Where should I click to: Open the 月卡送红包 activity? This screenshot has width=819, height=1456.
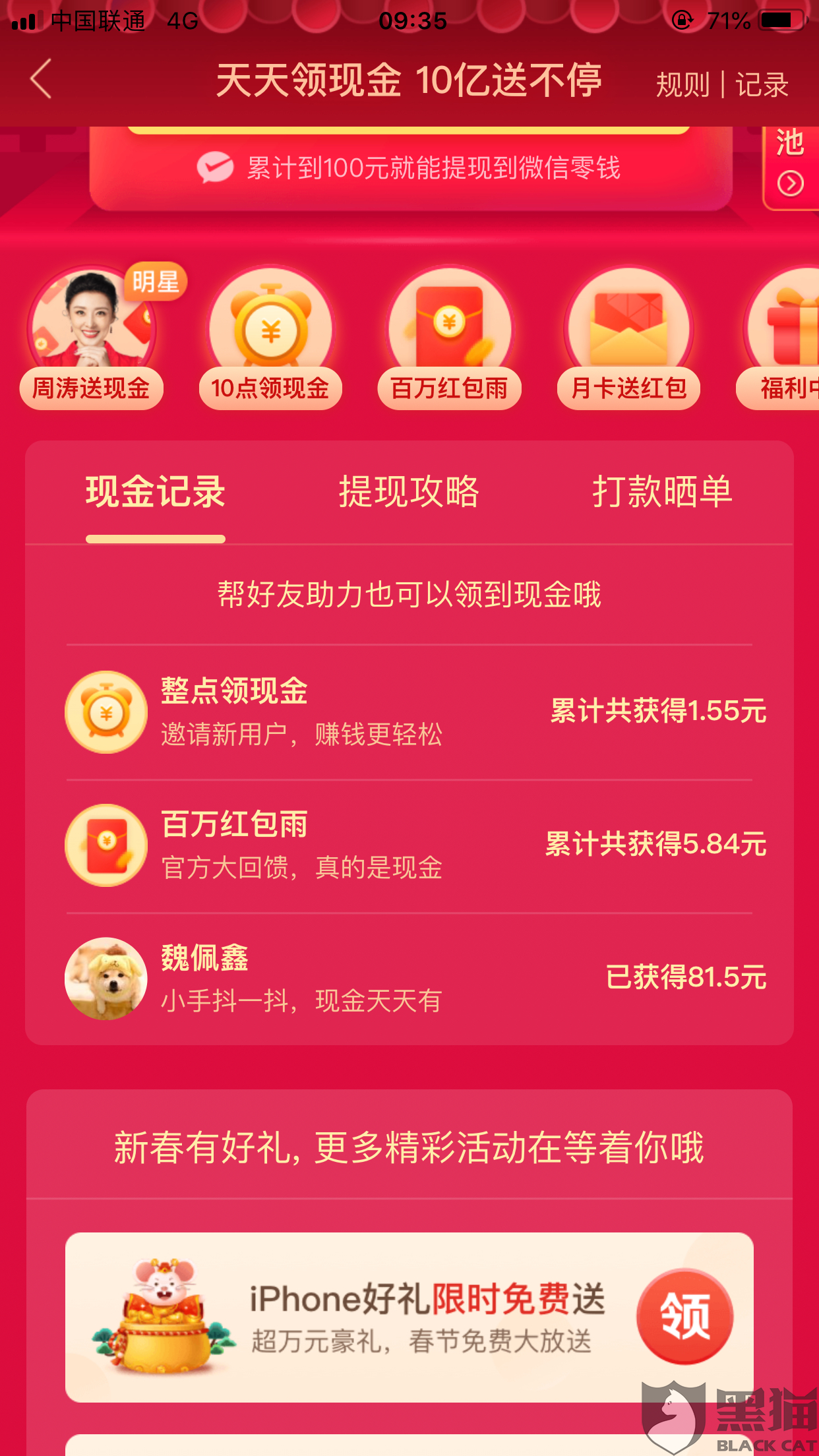(629, 336)
